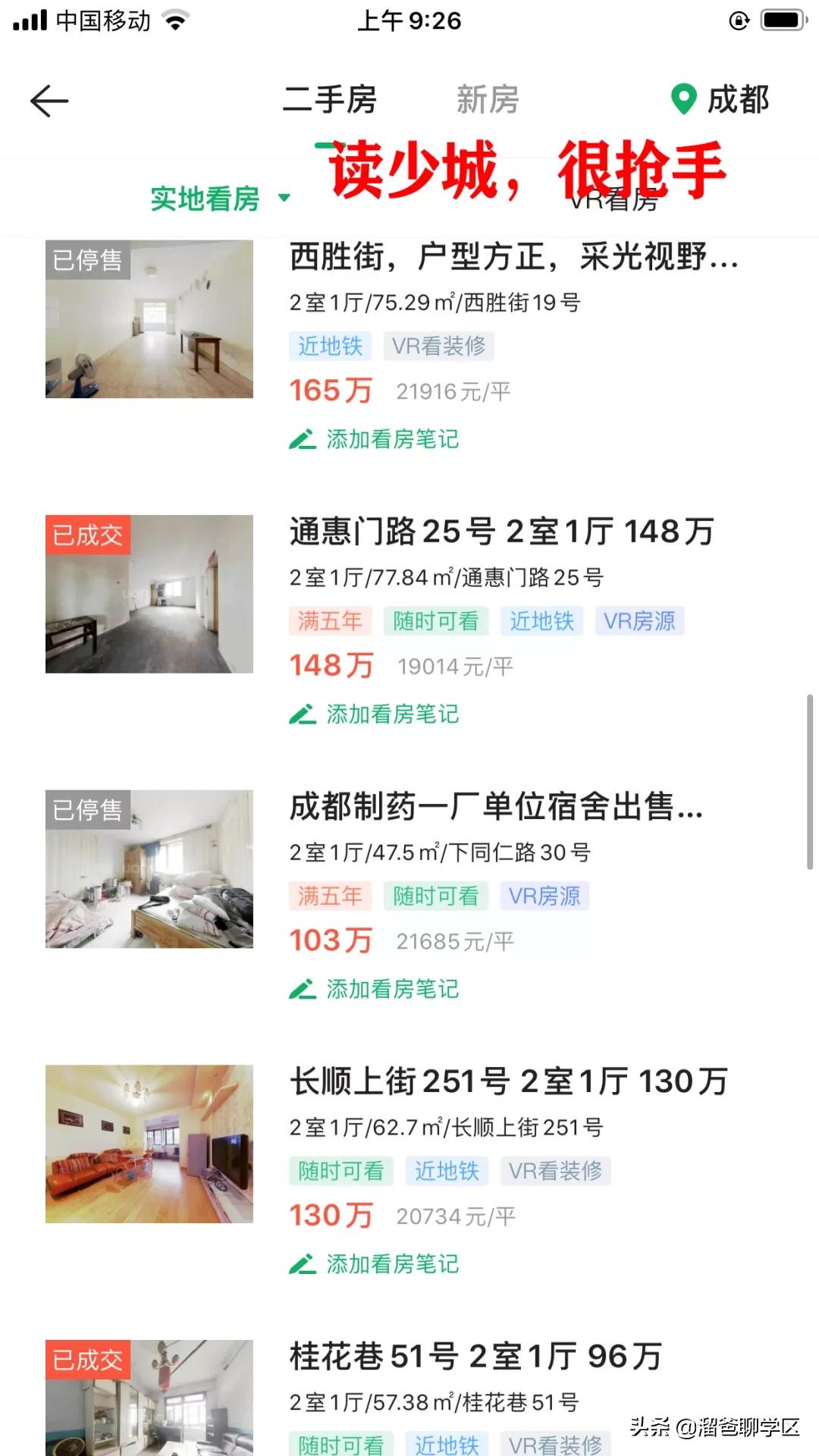Viewport: 819px width, 1456px height.
Task: Tap the VR房源 tag on the 成都制药 listing
Action: point(544,896)
